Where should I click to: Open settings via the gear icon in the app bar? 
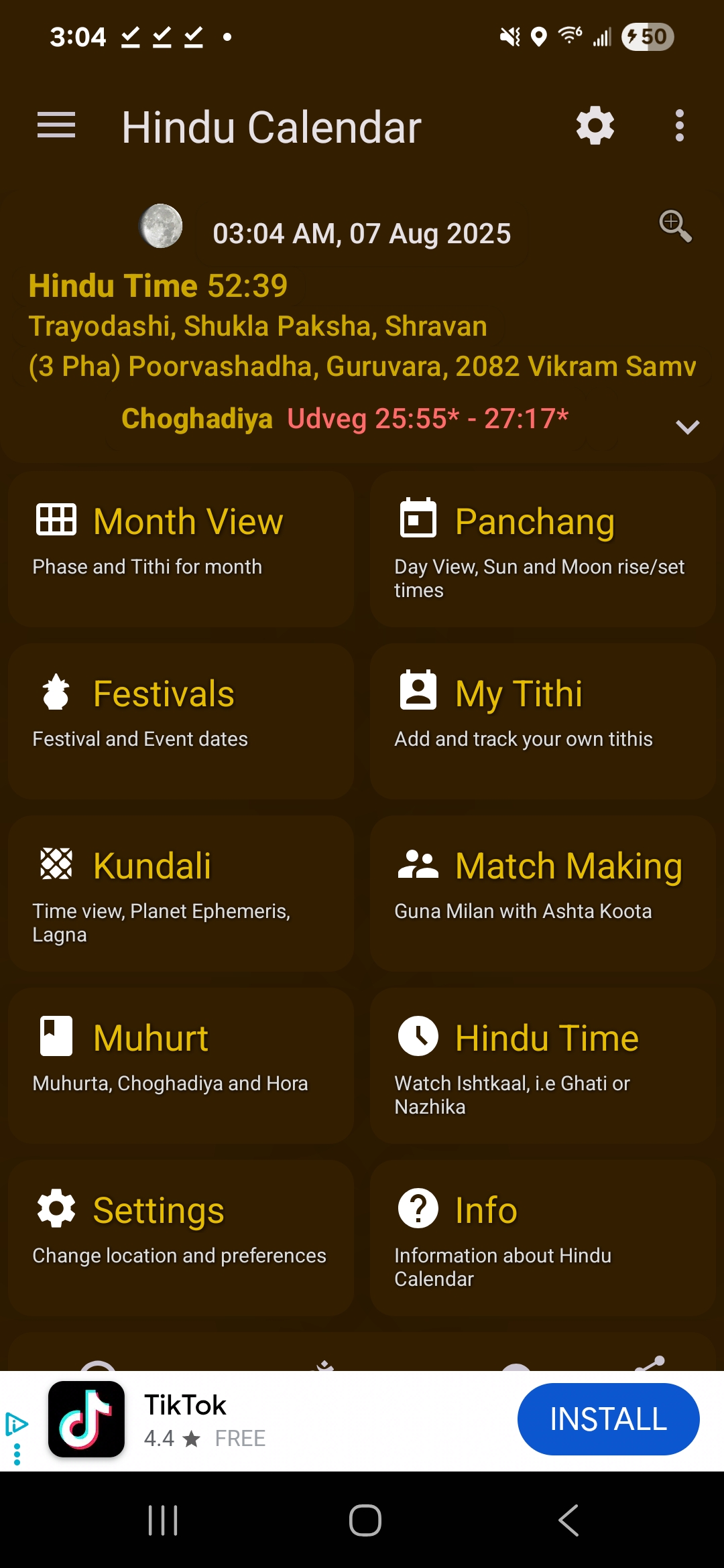[595, 126]
